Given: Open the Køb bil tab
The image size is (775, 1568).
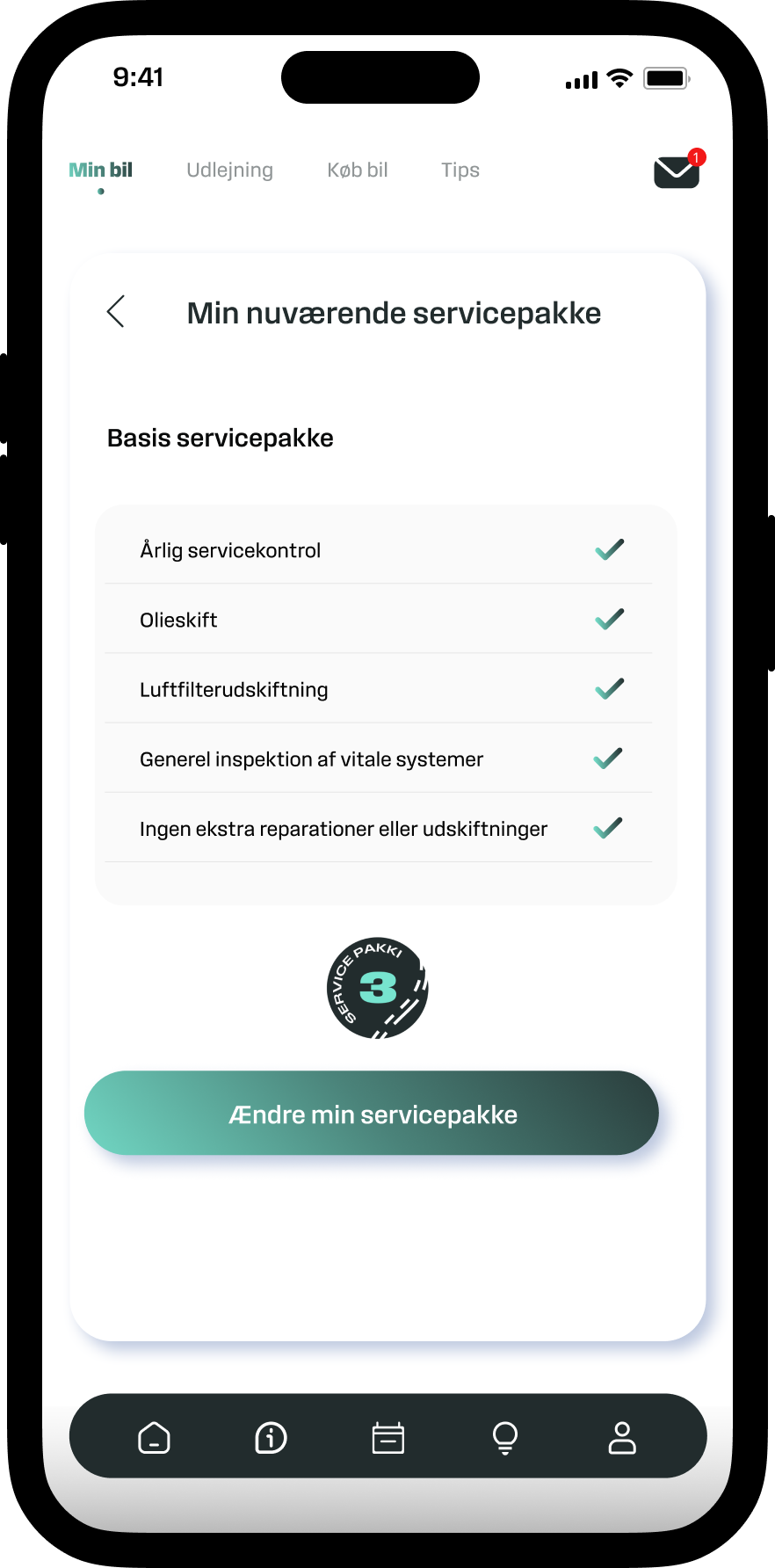Looking at the screenshot, I should click(x=358, y=171).
